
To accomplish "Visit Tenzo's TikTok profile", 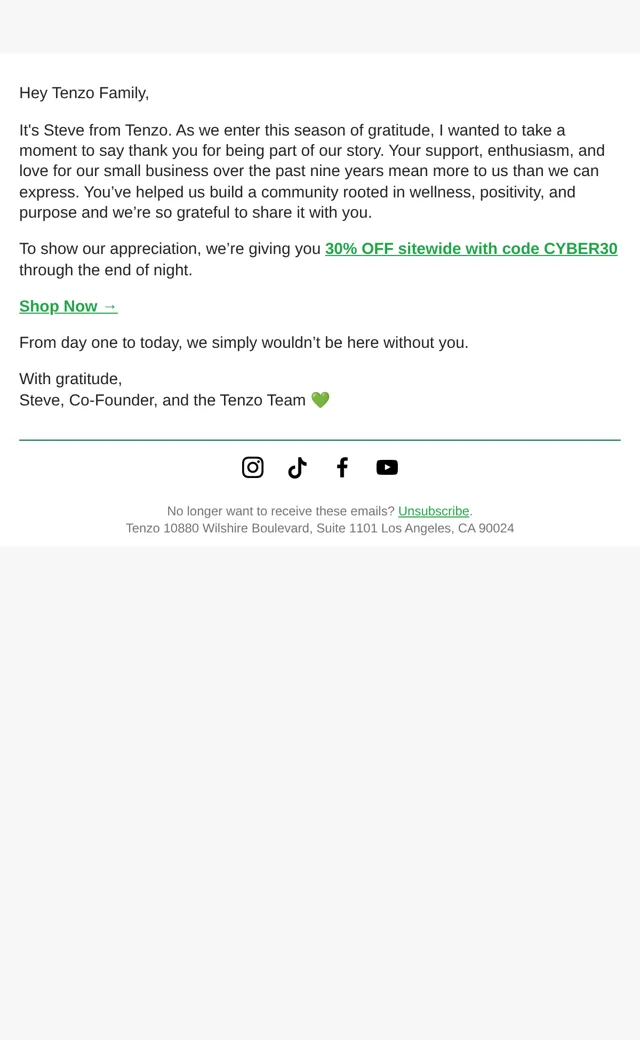I will (x=297, y=468).
